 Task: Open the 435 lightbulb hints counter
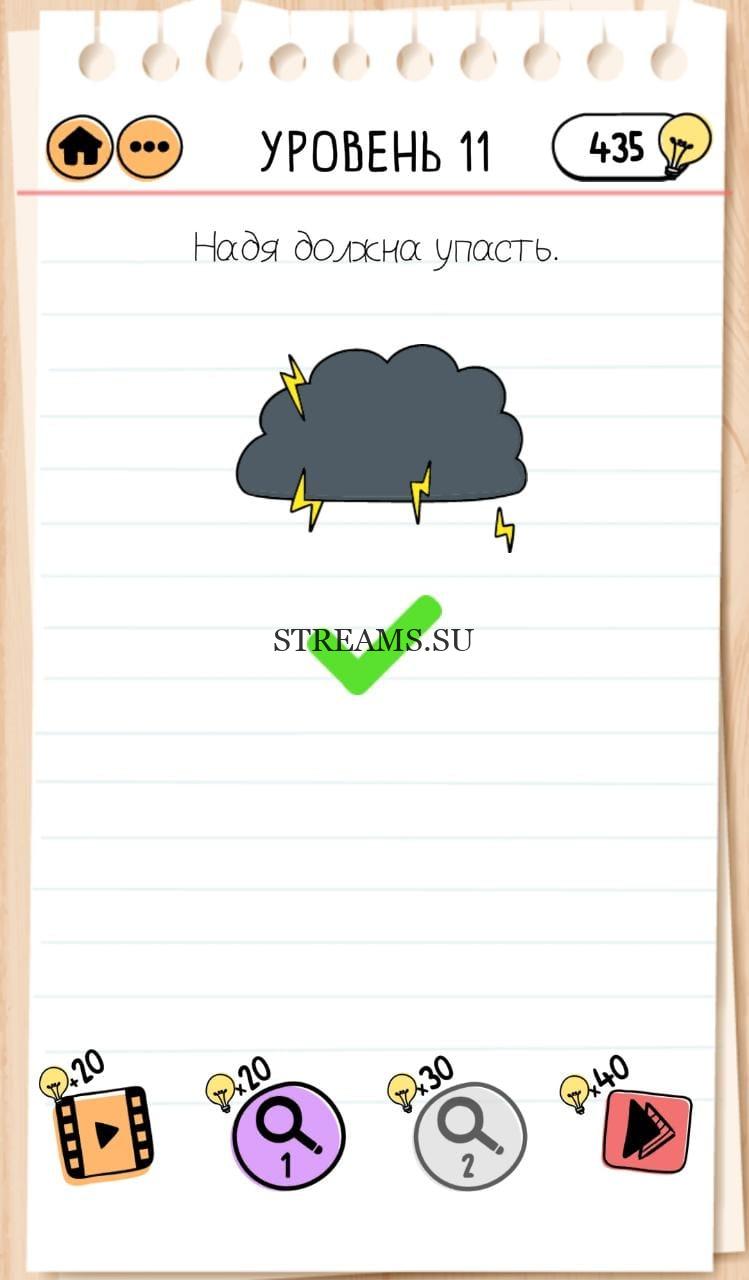tap(630, 147)
